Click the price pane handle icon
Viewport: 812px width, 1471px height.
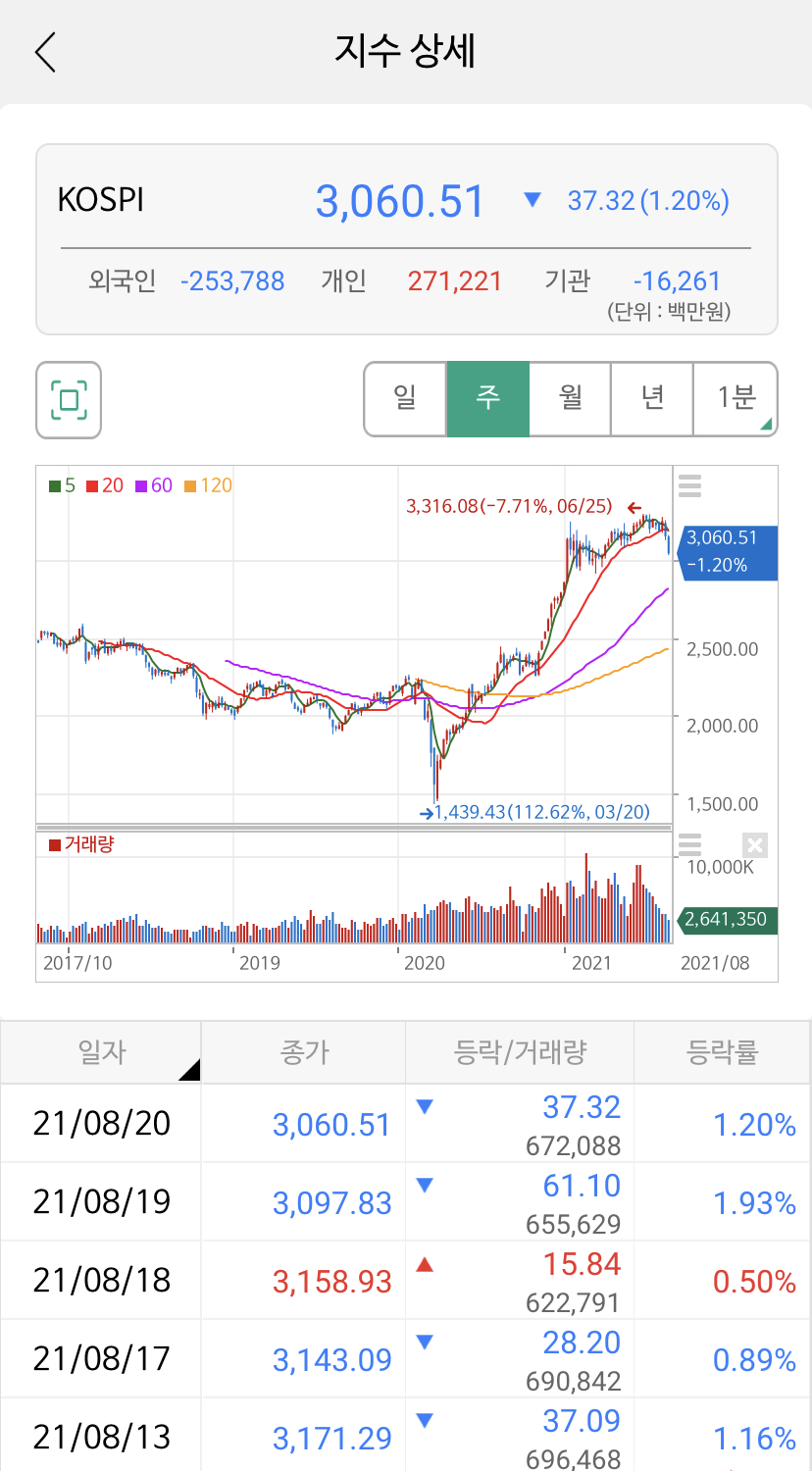click(x=689, y=485)
